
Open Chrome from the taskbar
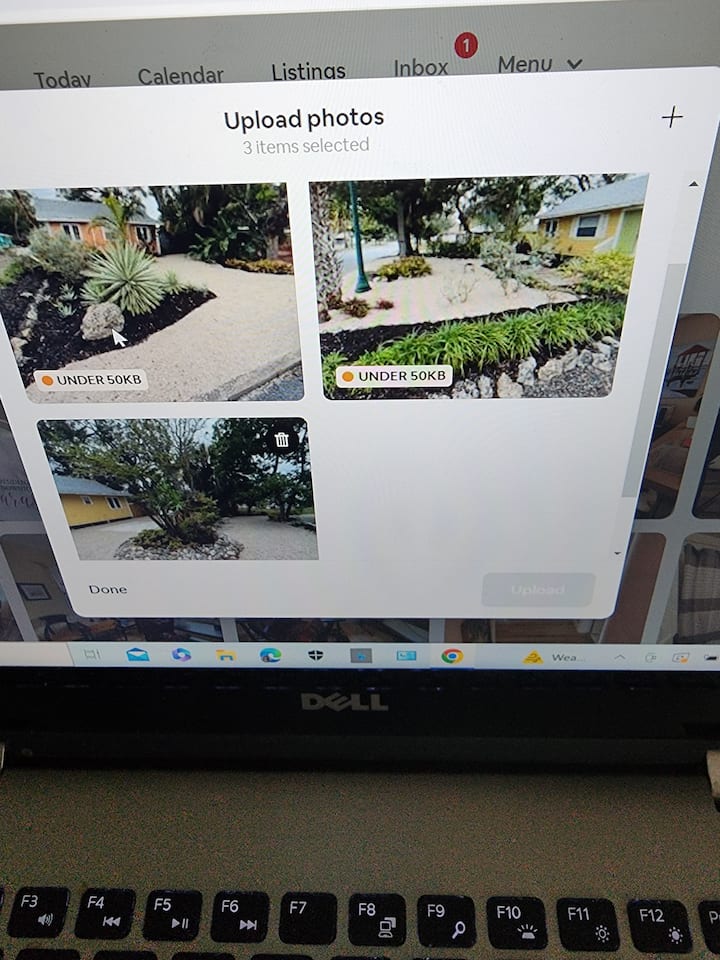(452, 656)
